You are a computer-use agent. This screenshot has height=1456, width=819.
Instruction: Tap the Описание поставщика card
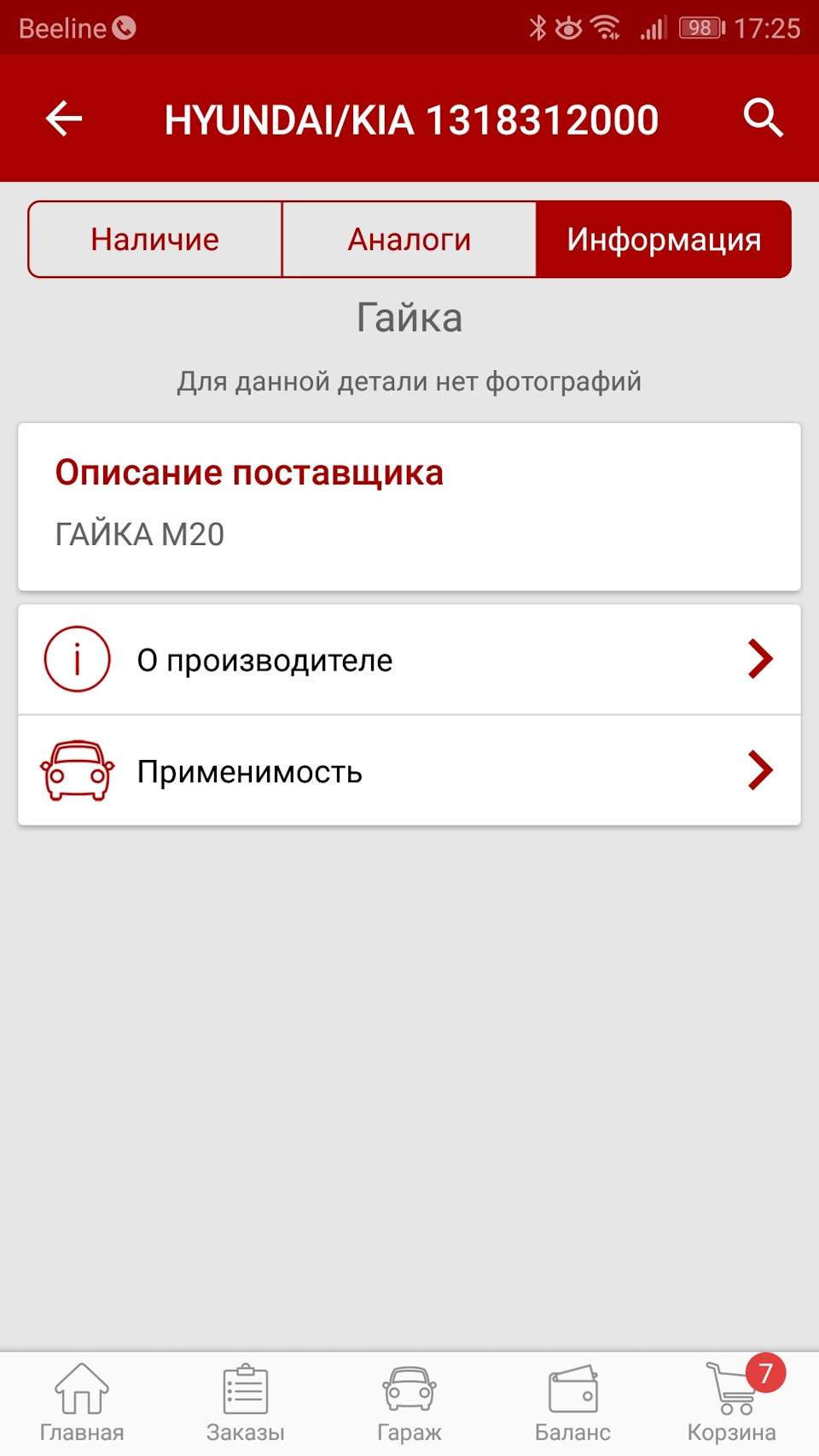[409, 503]
